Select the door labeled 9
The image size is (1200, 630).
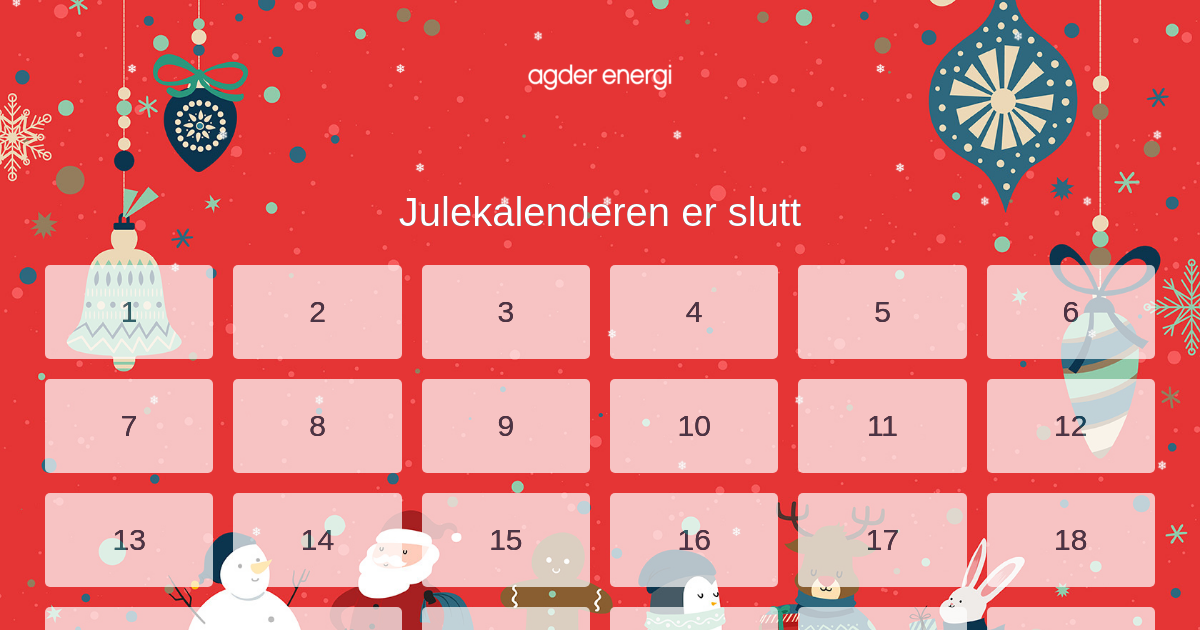point(506,426)
